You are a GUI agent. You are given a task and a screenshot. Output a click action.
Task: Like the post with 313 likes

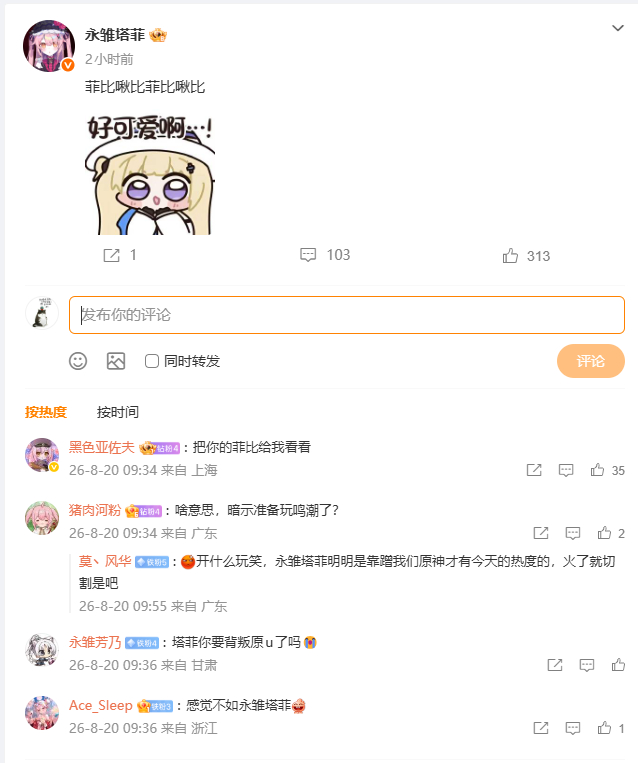(526, 255)
